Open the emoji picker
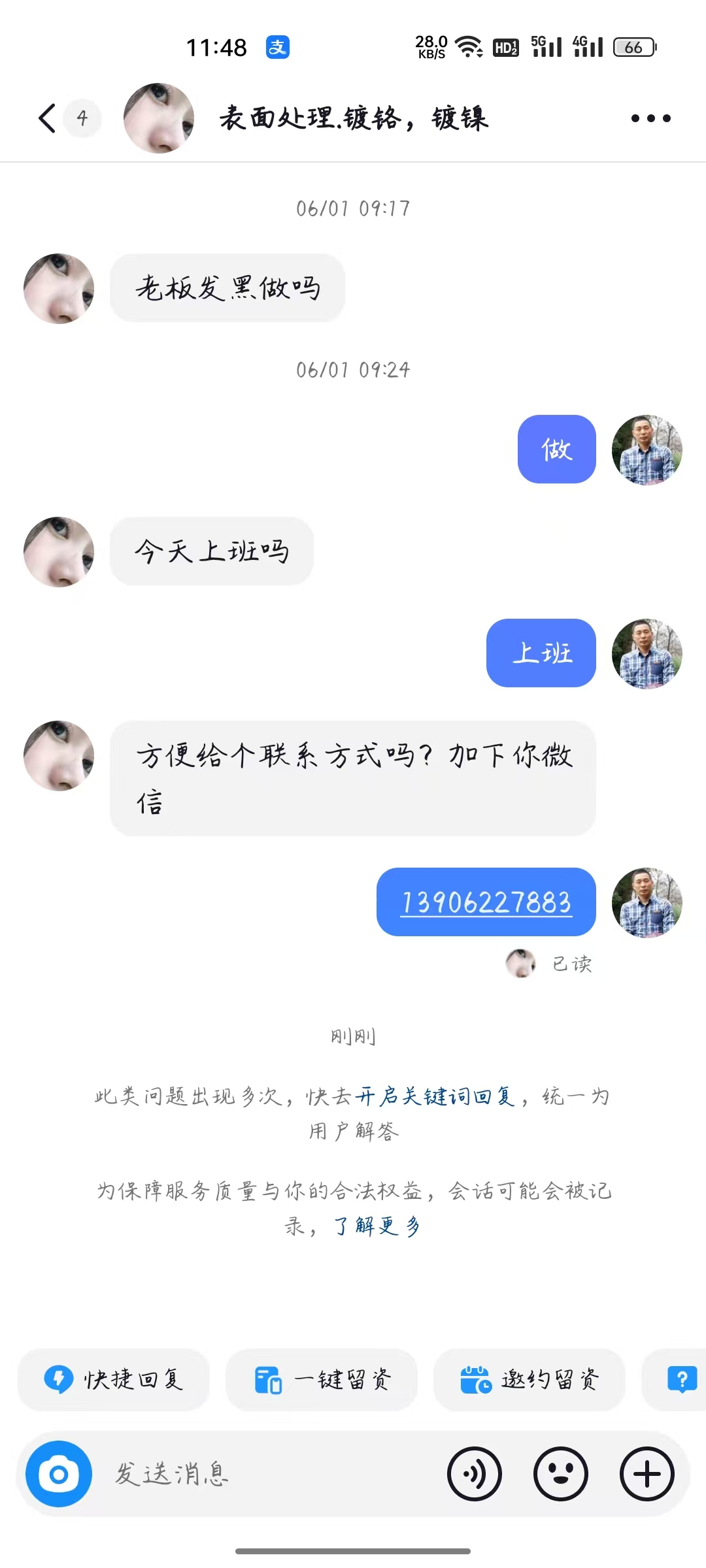The width and height of the screenshot is (706, 1568). (x=561, y=1474)
